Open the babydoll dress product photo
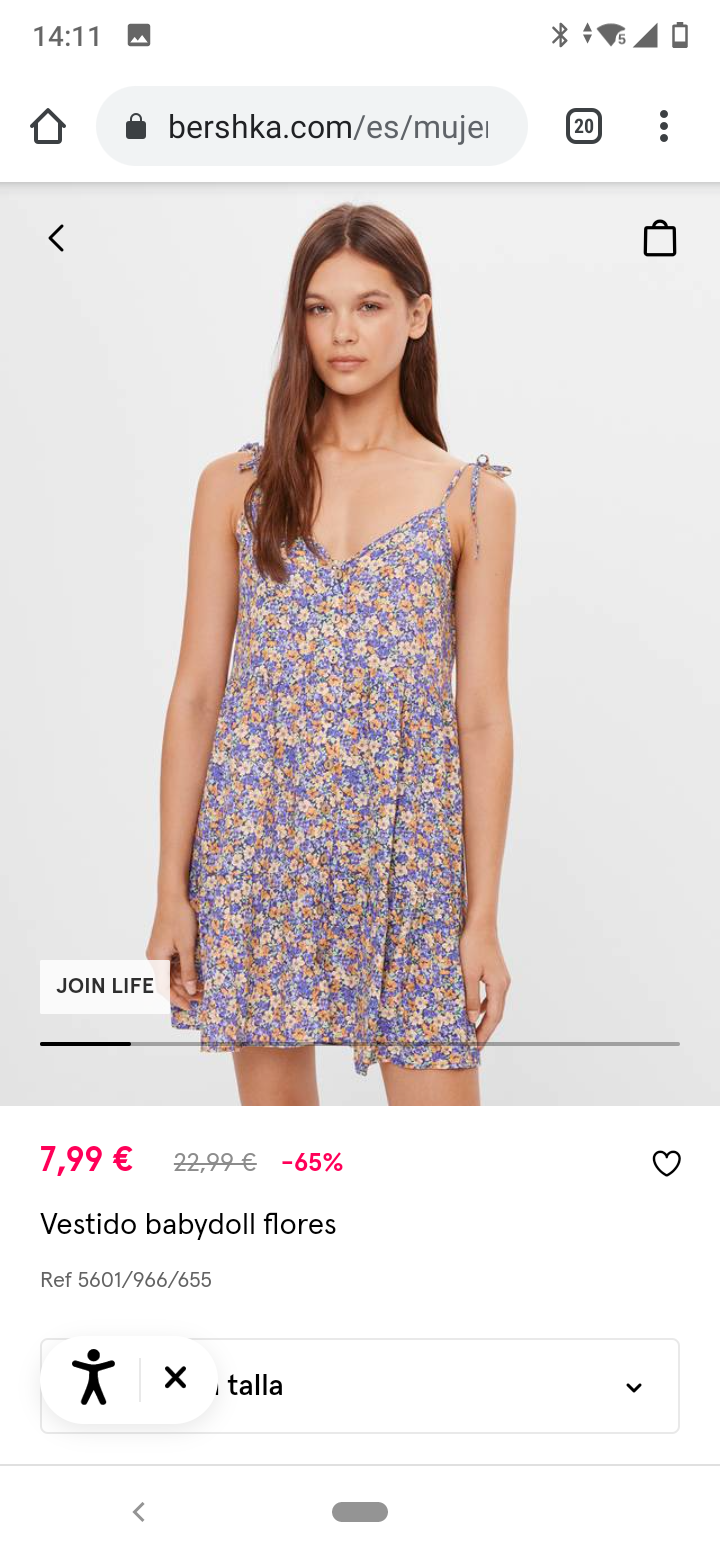The height and width of the screenshot is (1560, 720). [x=360, y=640]
